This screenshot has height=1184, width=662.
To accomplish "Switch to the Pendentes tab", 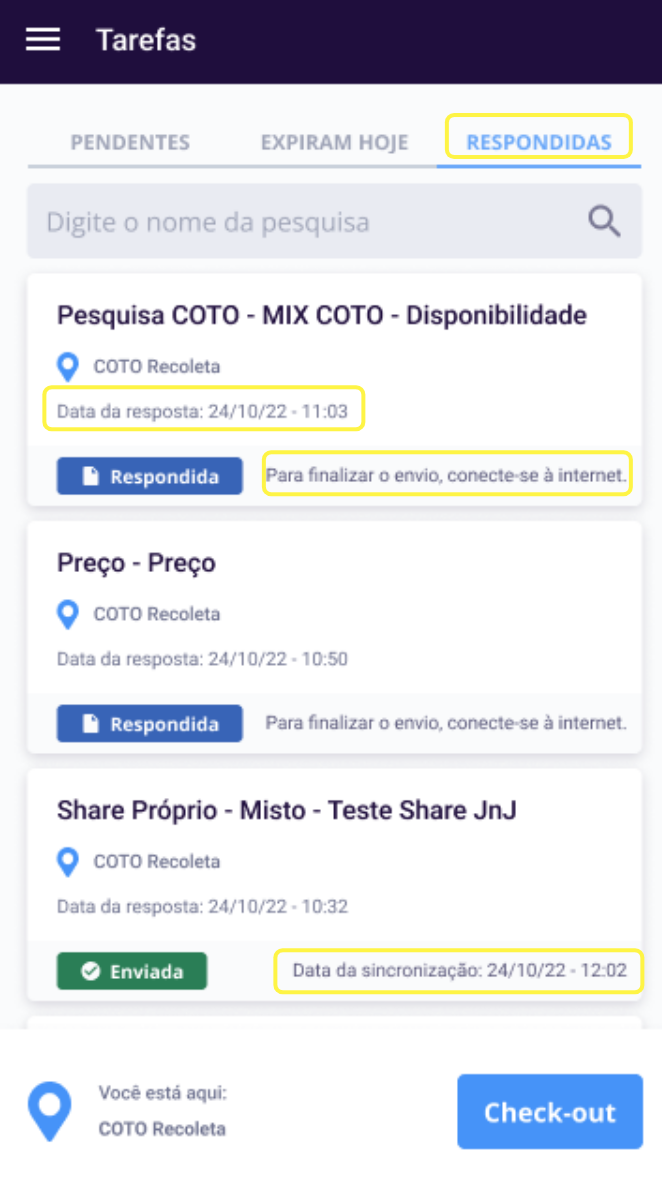I will click(x=130, y=143).
